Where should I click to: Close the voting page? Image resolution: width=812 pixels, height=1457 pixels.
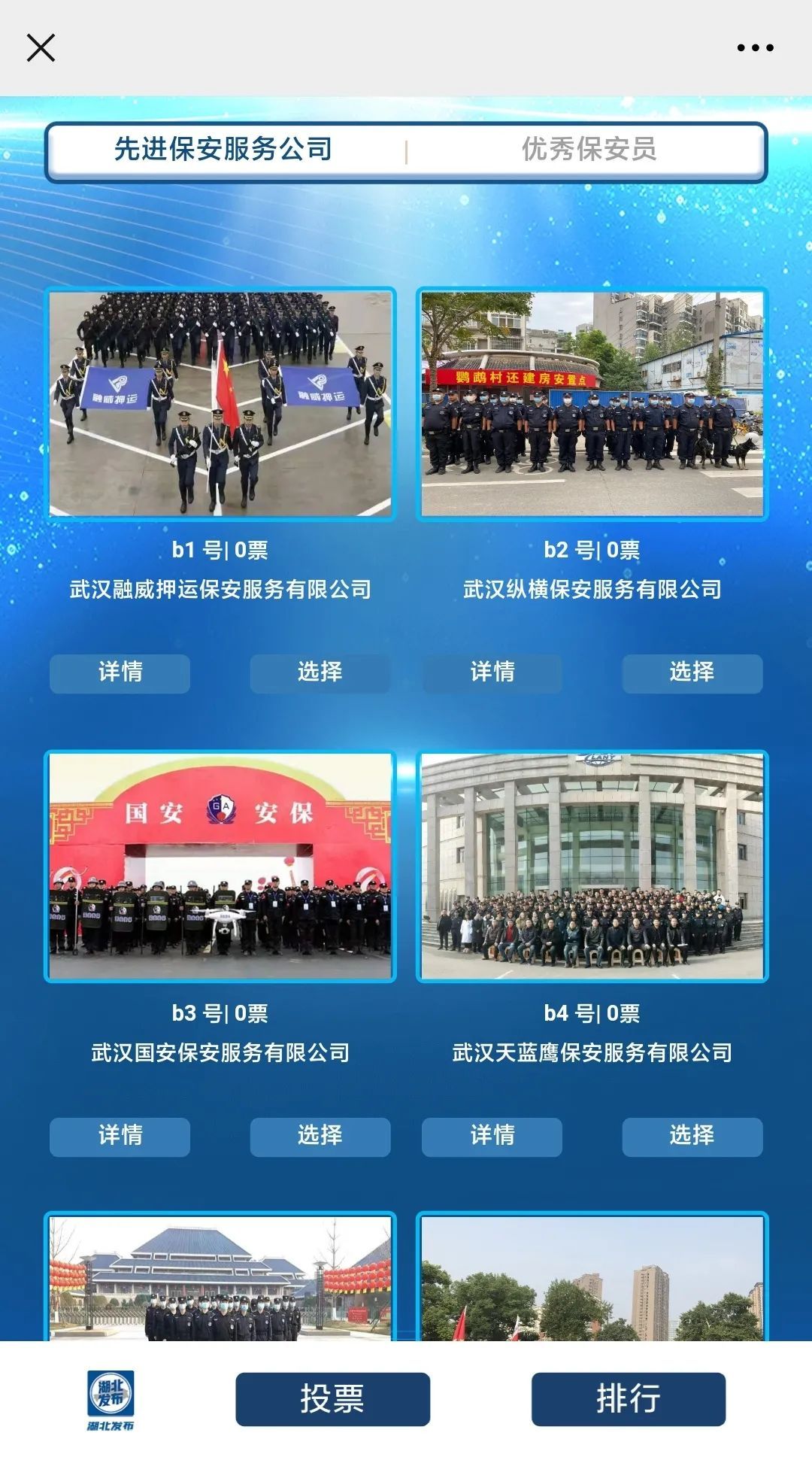point(41,47)
